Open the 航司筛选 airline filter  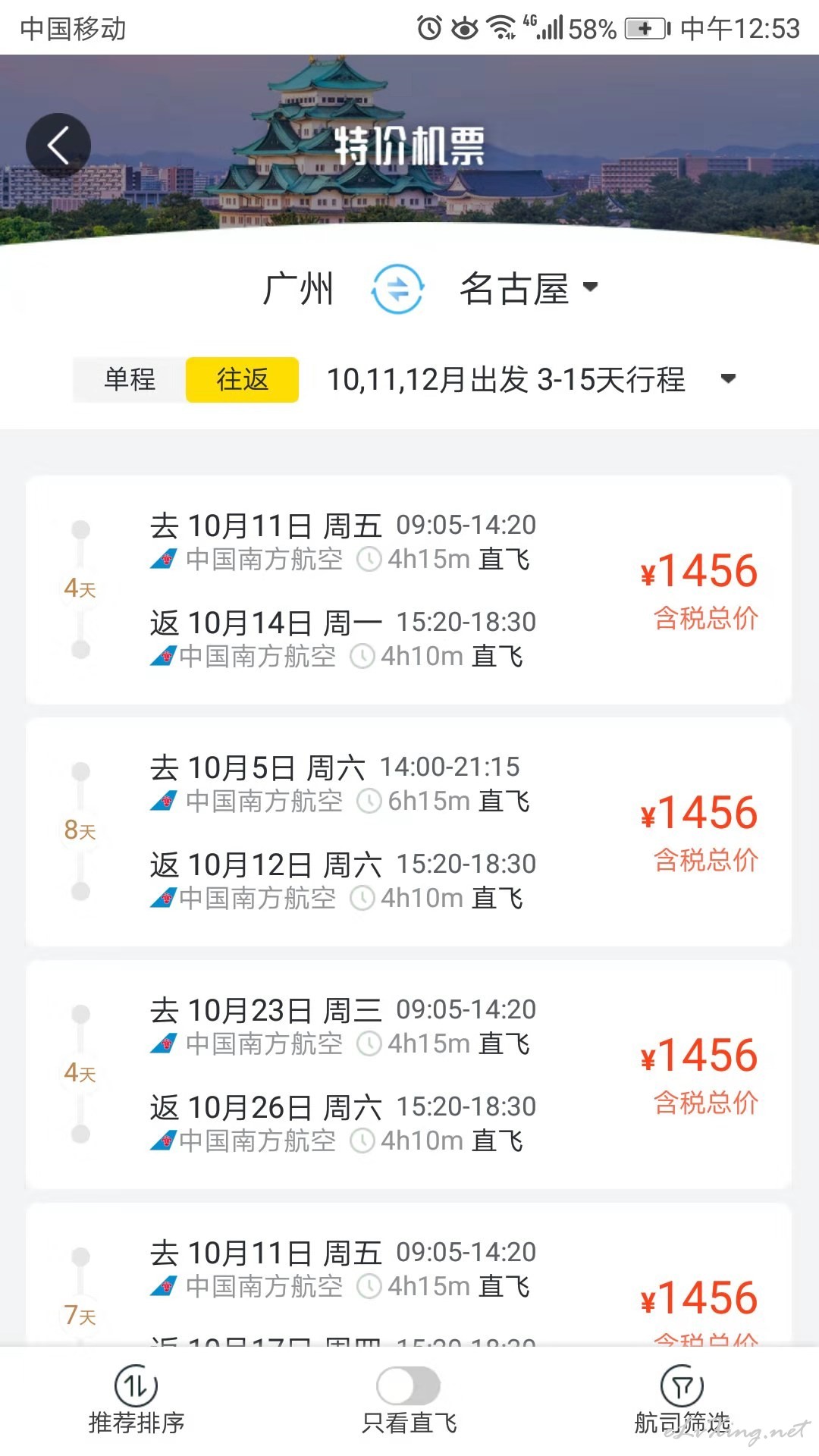[x=682, y=1401]
